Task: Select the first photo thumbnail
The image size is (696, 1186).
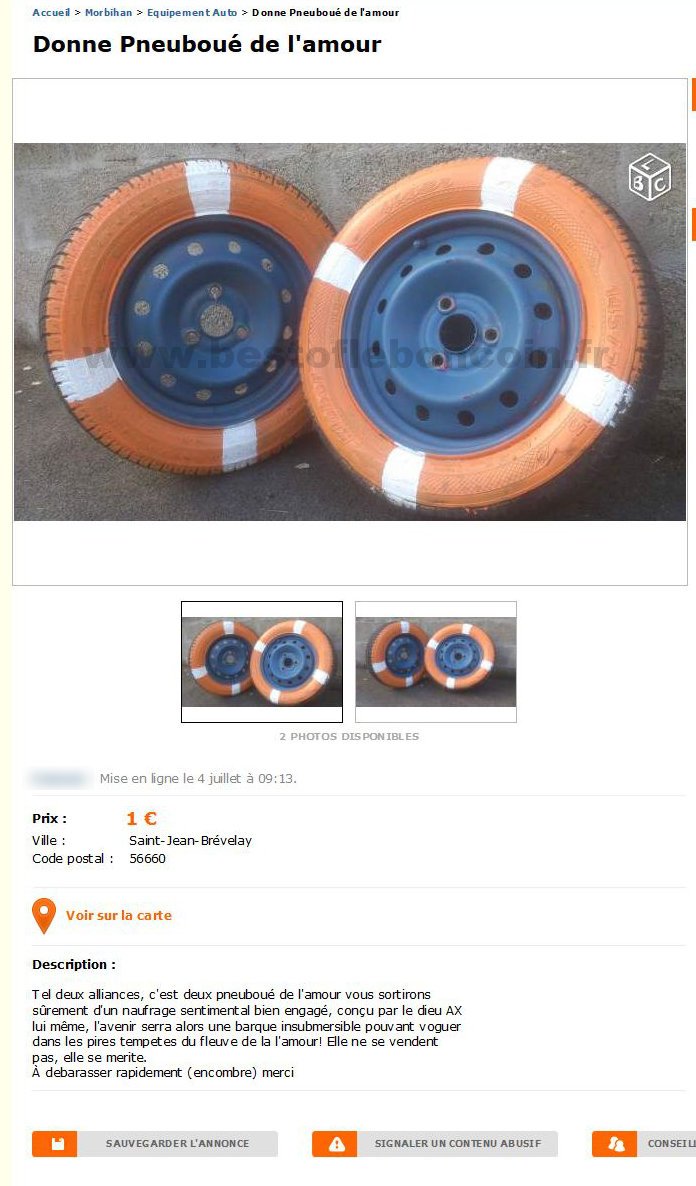Action: [261, 661]
